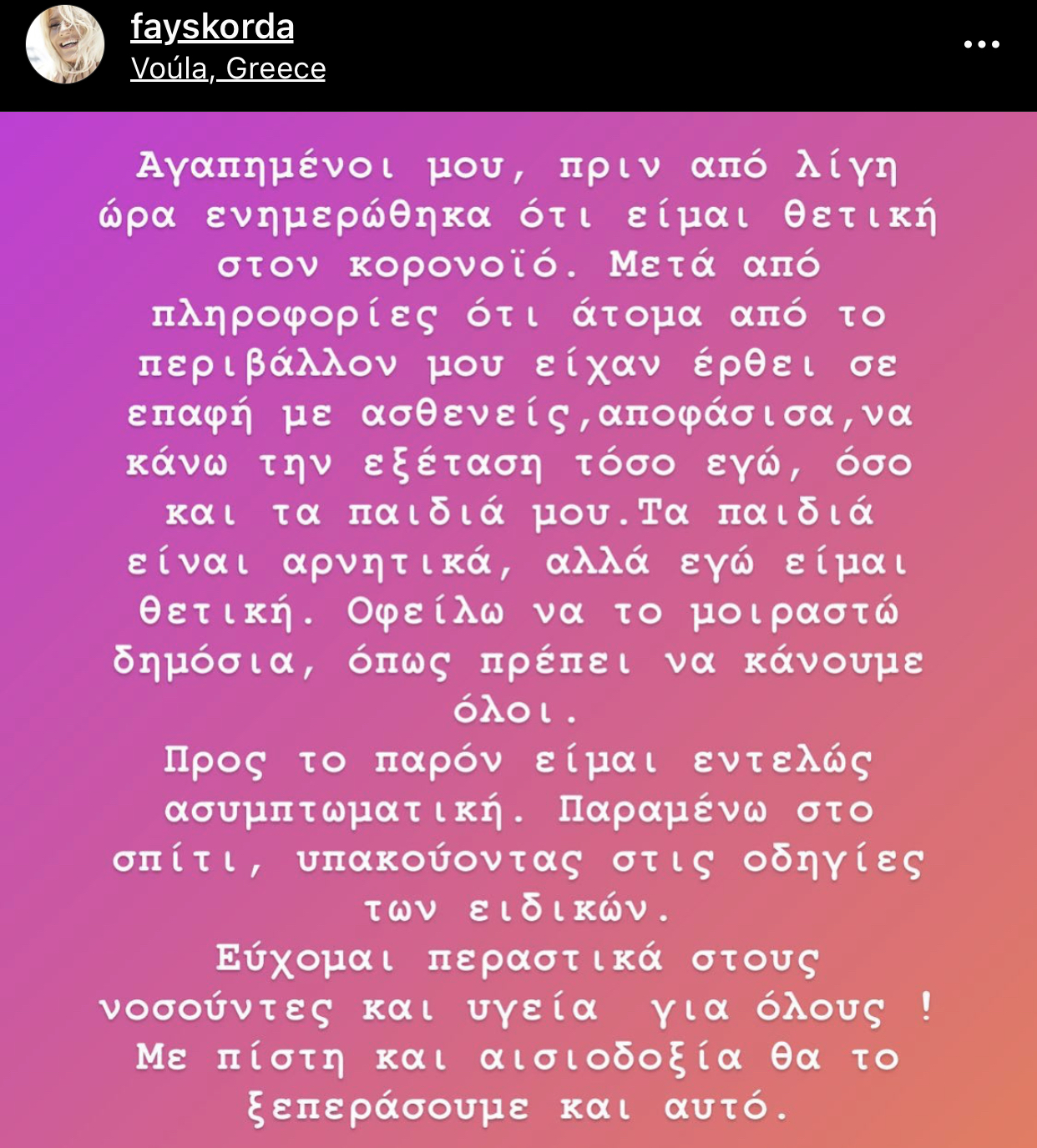Open fayskorda's profile picture

pos(65,45)
